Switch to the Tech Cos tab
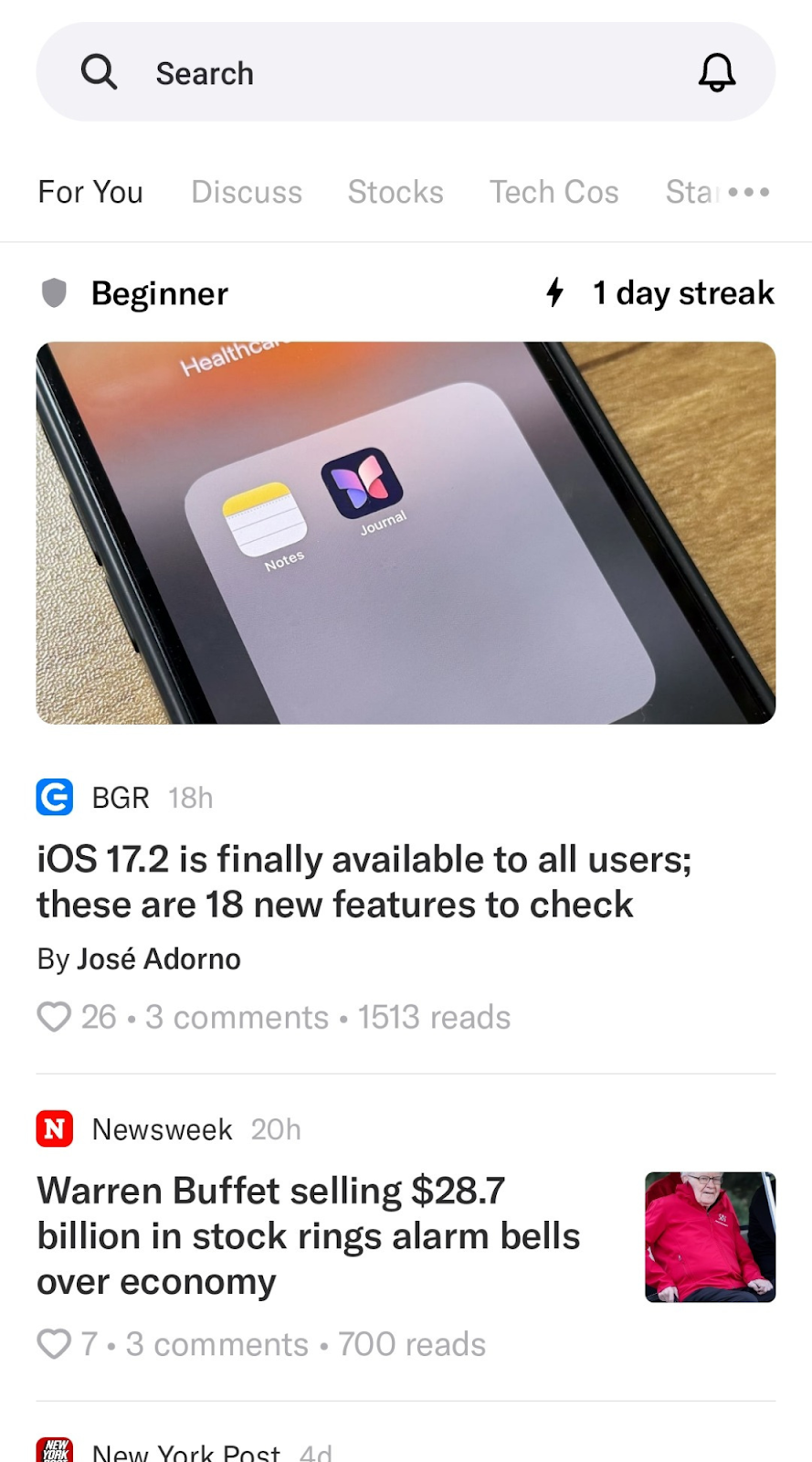Image resolution: width=812 pixels, height=1462 pixels. [554, 192]
